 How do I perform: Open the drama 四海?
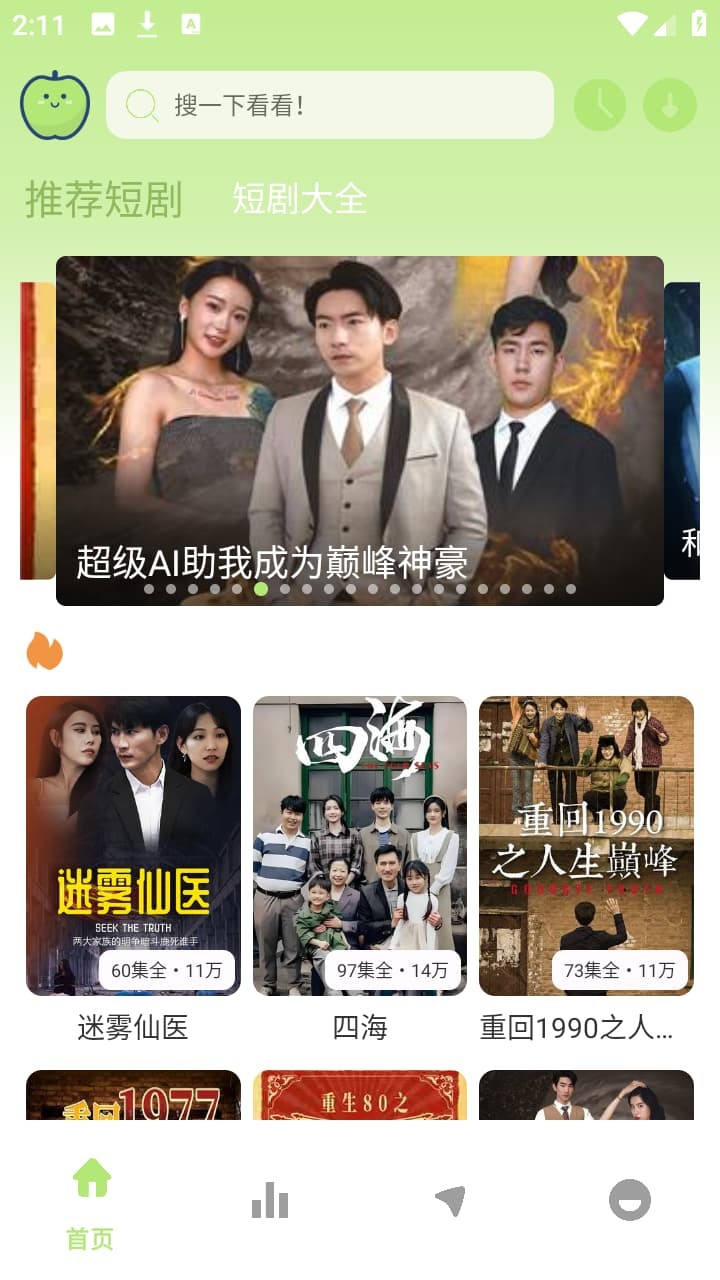point(360,846)
